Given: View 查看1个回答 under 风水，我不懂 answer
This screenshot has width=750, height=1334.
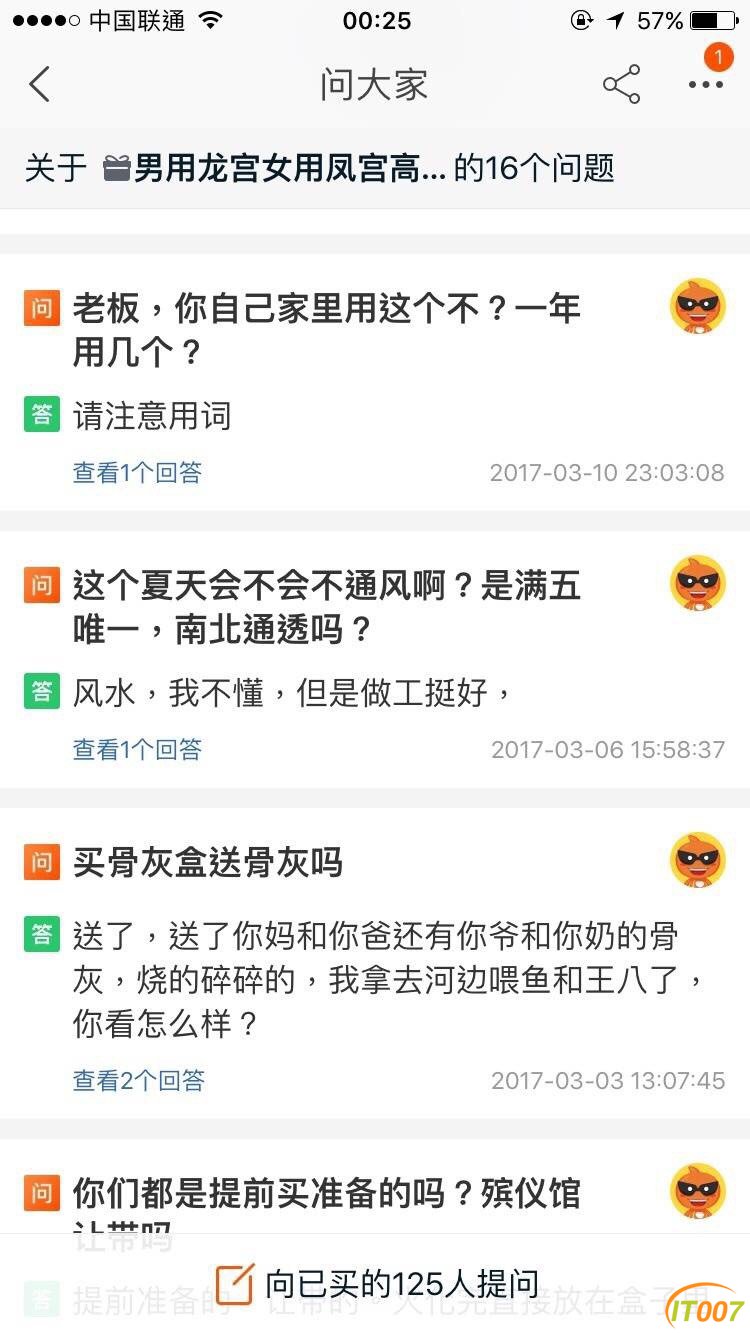Looking at the screenshot, I should pyautogui.click(x=137, y=749).
